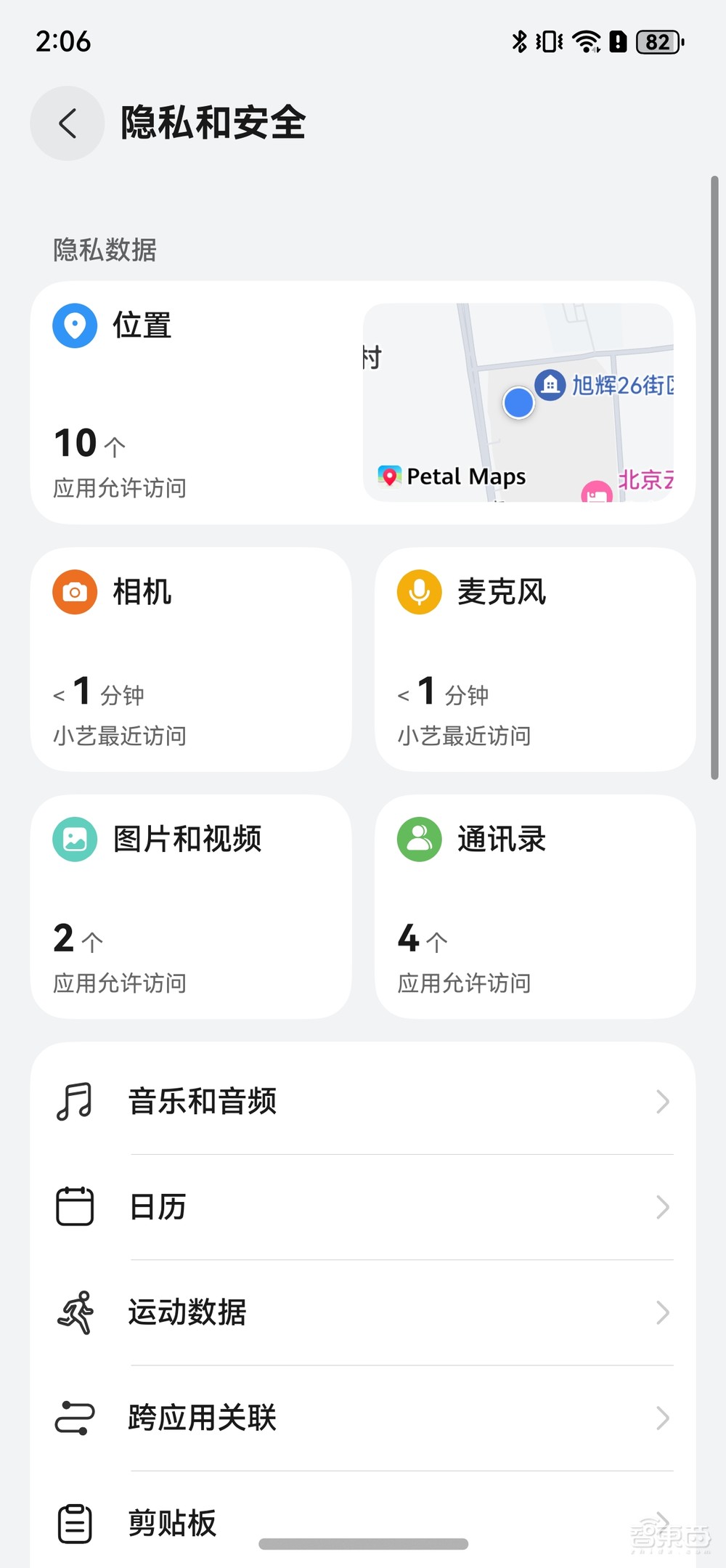
Task: Expand the 跨应用关联 row
Action: [662, 1418]
